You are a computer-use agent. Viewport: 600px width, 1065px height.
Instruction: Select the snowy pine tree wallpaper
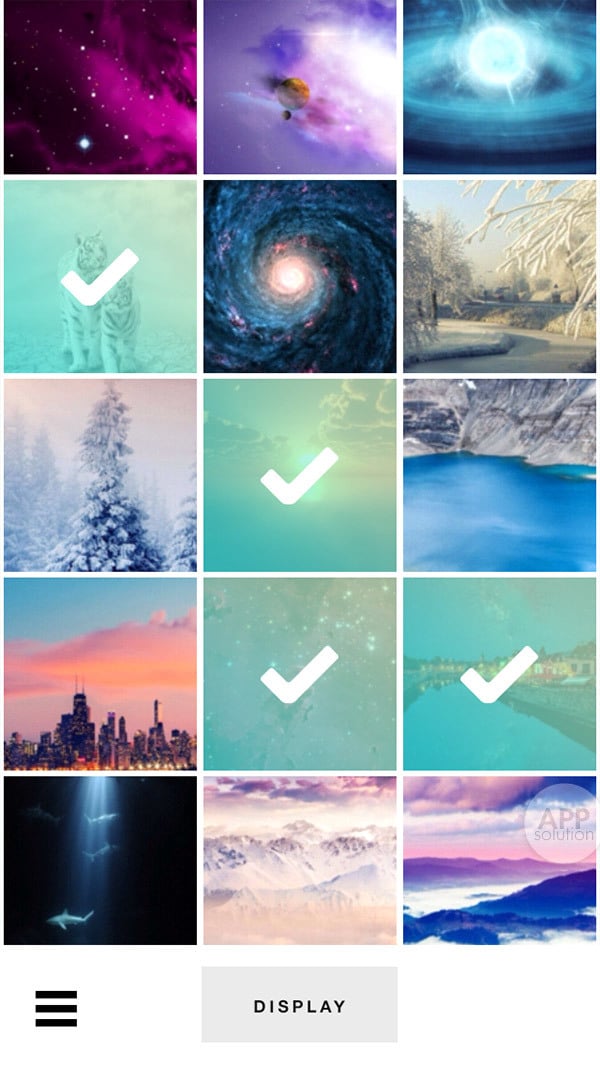pyautogui.click(x=100, y=475)
